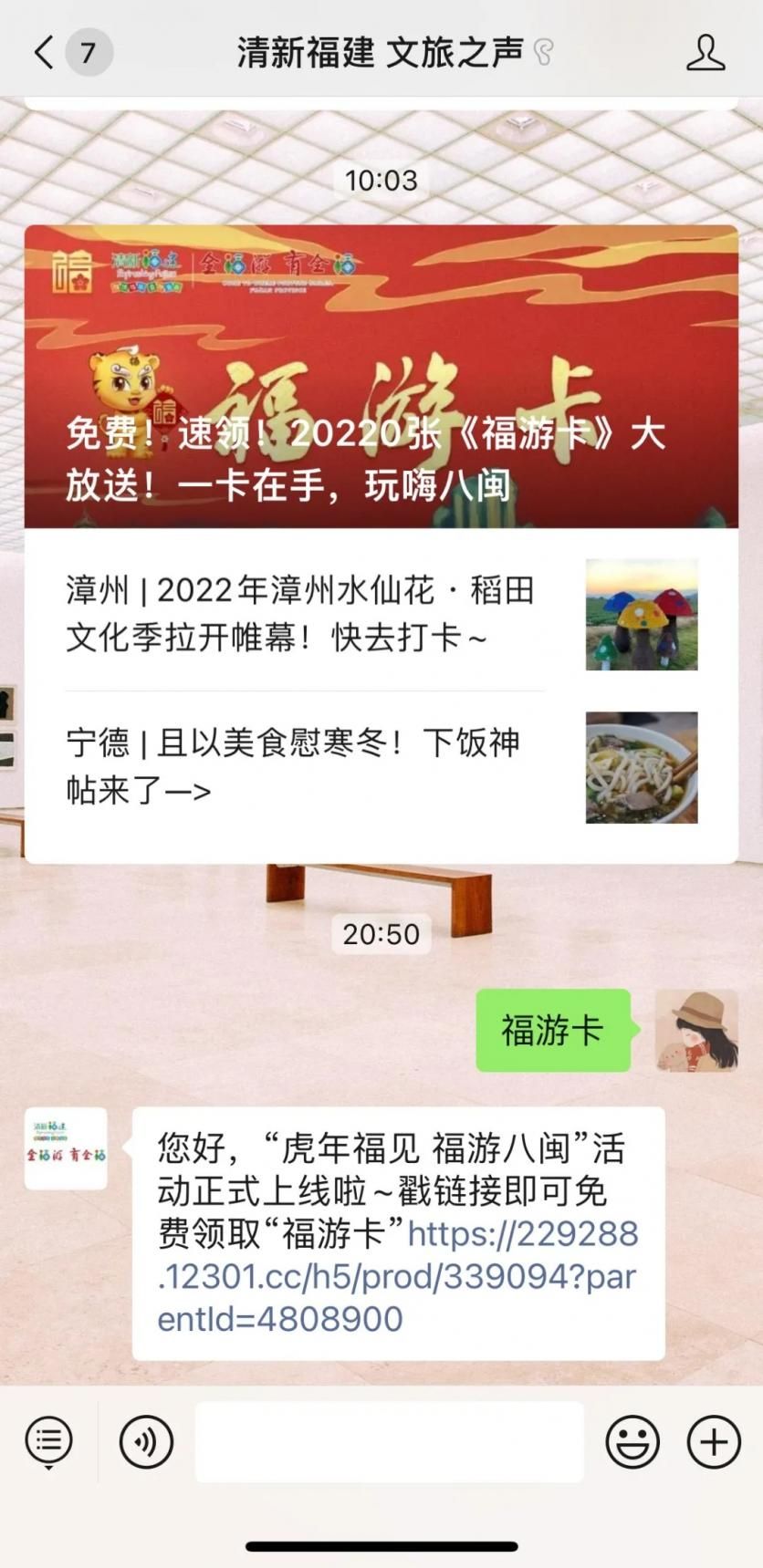This screenshot has height=1568, width=763.
Task: Open the plus attachments panel
Action: coord(713,1442)
